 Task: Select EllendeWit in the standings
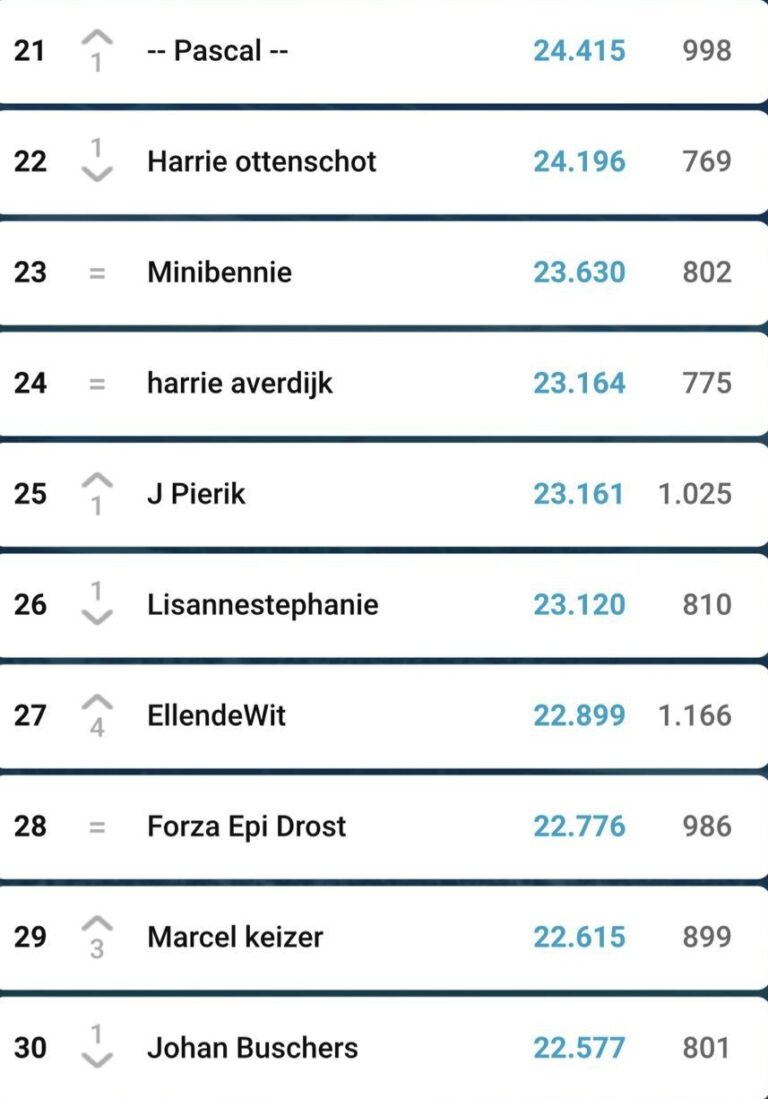pos(216,716)
